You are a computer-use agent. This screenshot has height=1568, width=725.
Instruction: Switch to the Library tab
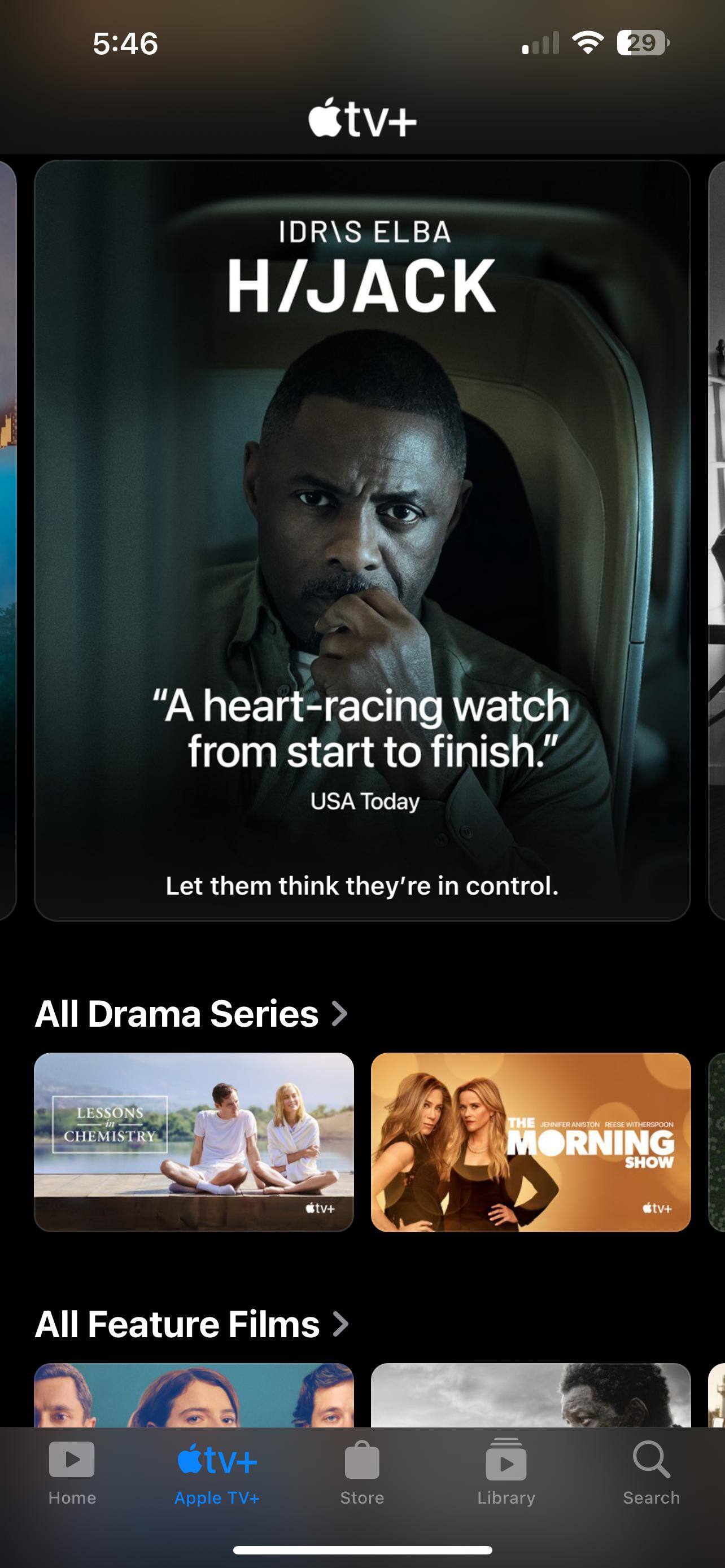coord(506,1471)
